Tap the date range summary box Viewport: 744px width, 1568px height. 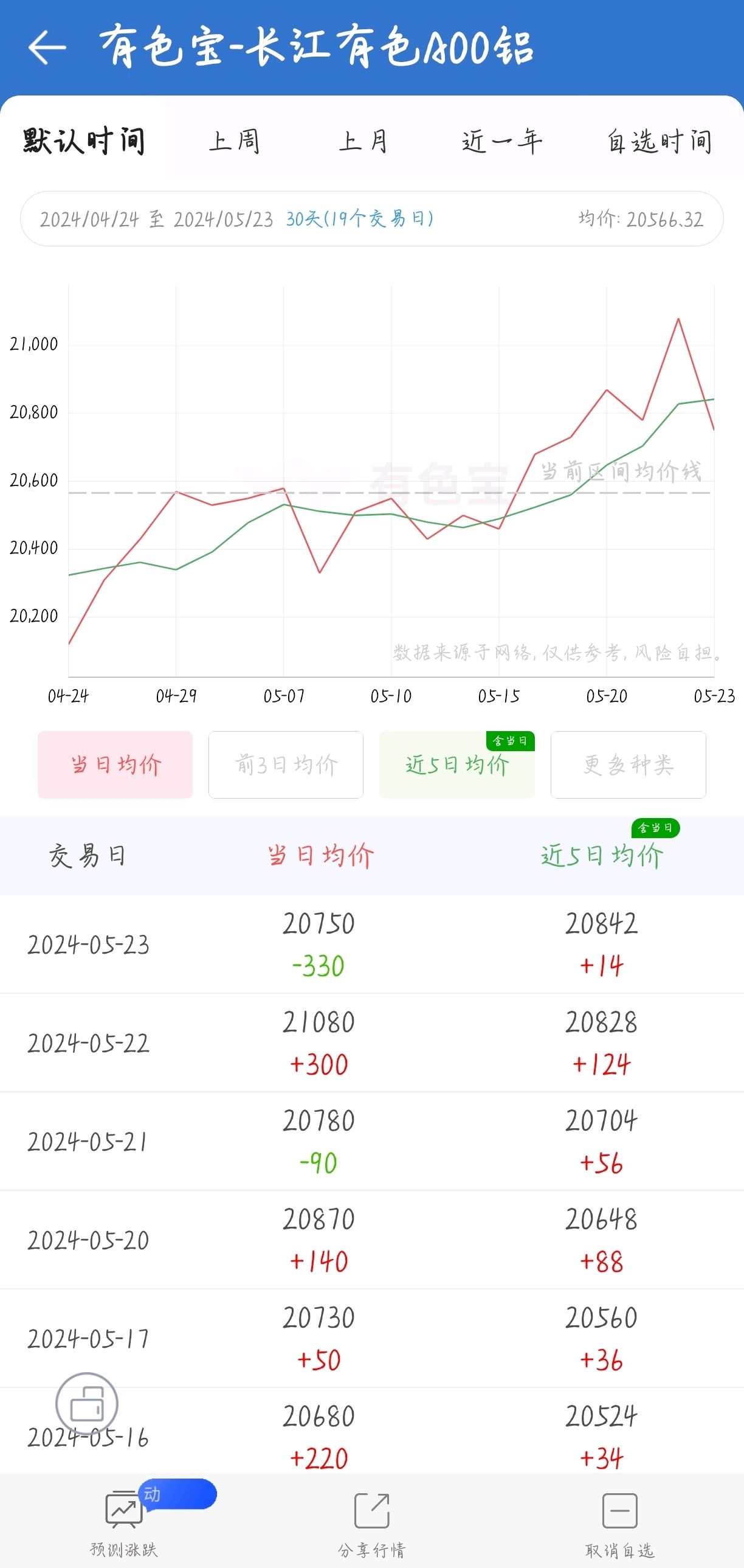coord(371,218)
